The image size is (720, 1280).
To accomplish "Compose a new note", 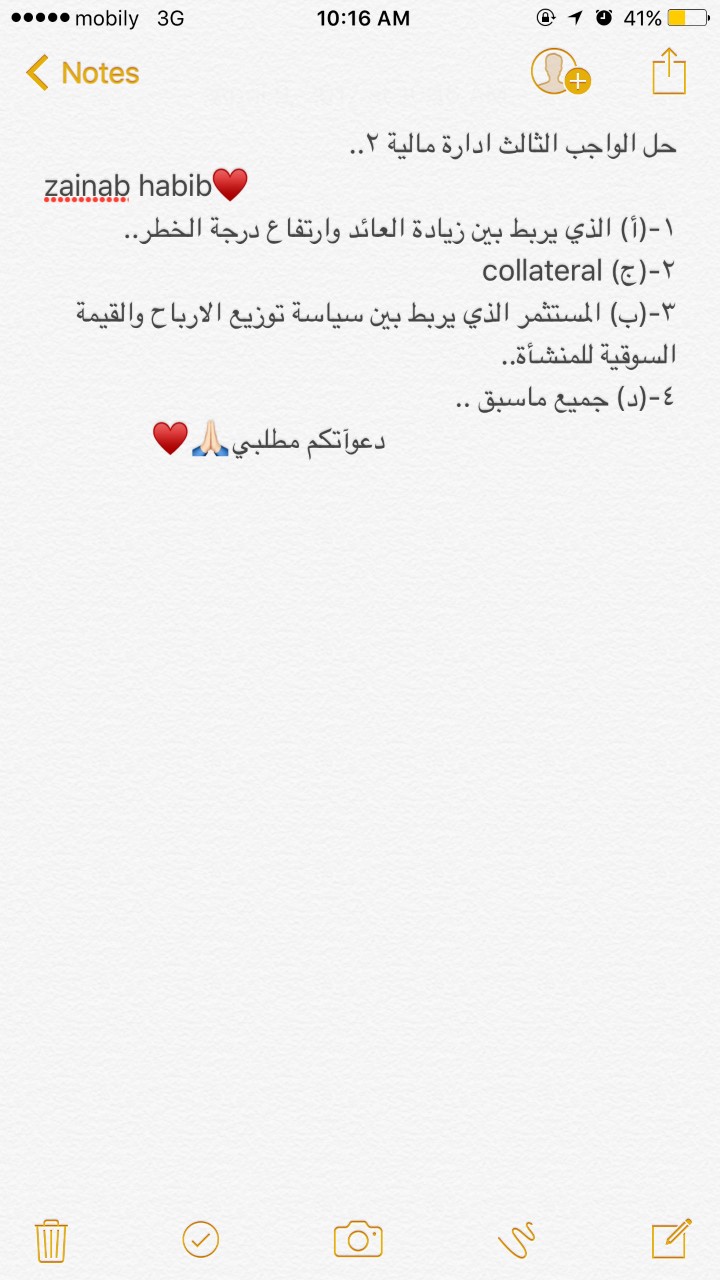I will tap(672, 1239).
